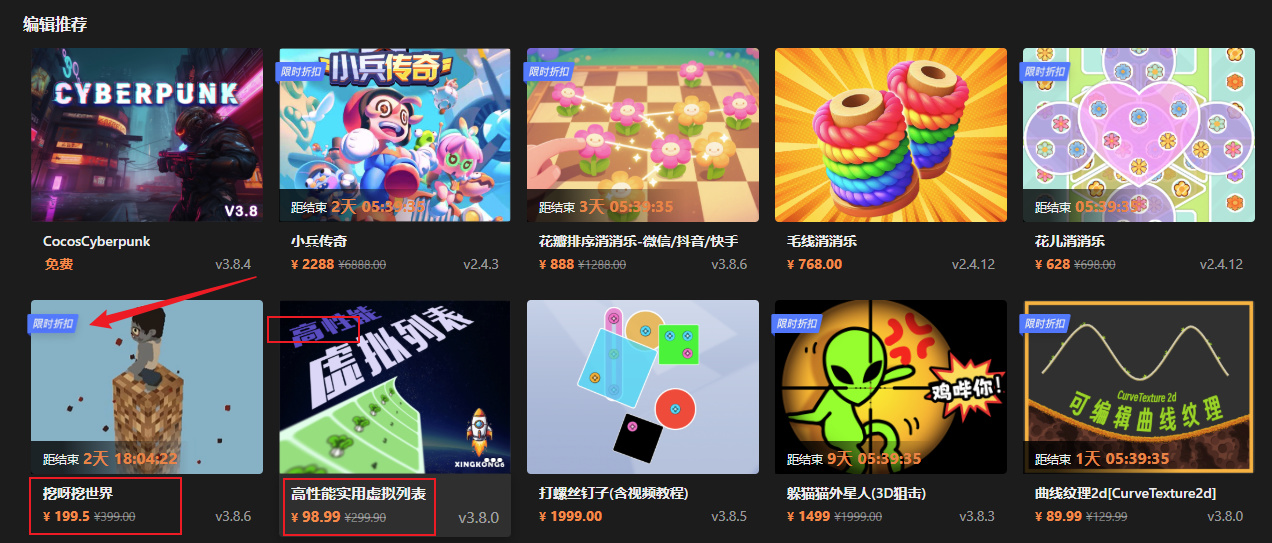Open 打螺丝钉子(含视频教程) product card
This screenshot has width=1272, height=543.
(x=642, y=387)
